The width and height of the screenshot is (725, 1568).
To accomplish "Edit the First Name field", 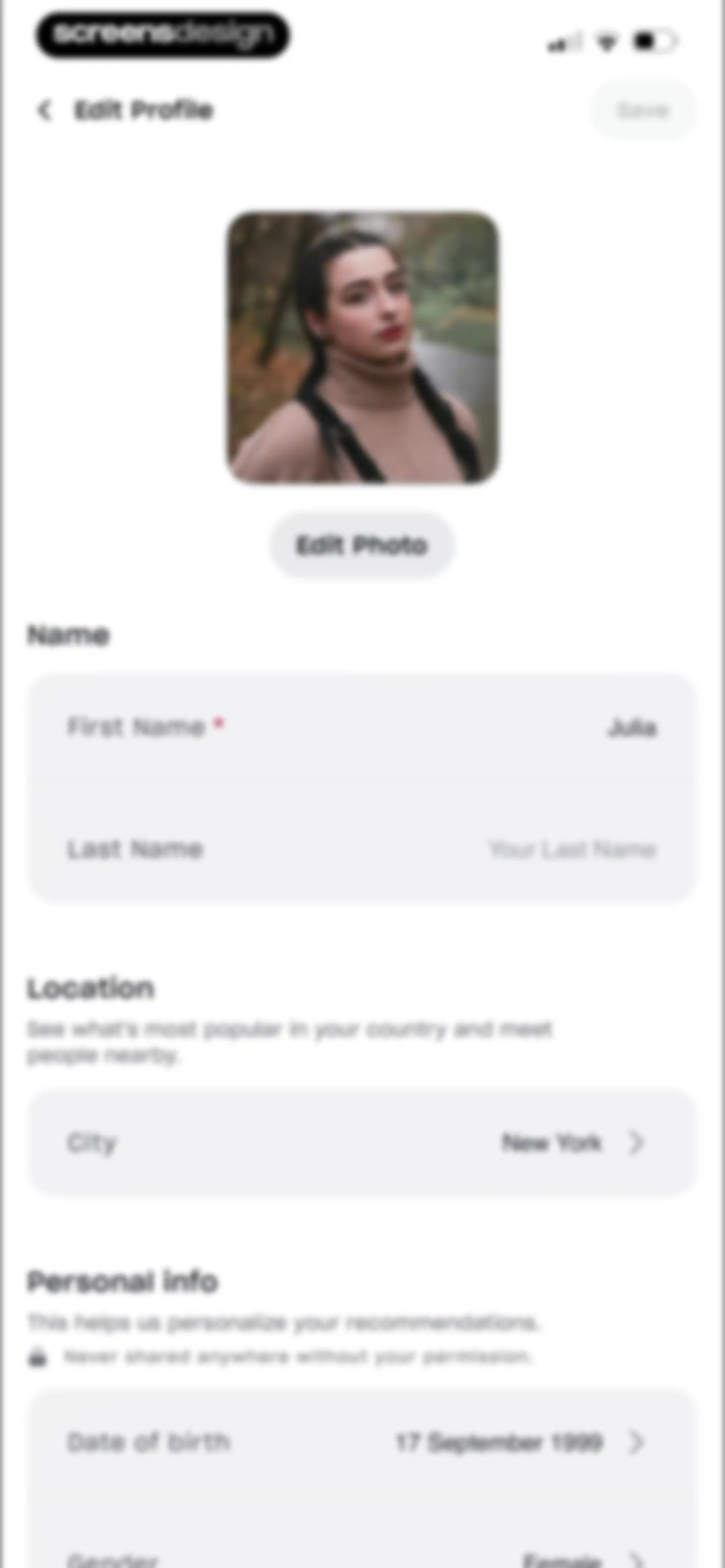I will 362,727.
